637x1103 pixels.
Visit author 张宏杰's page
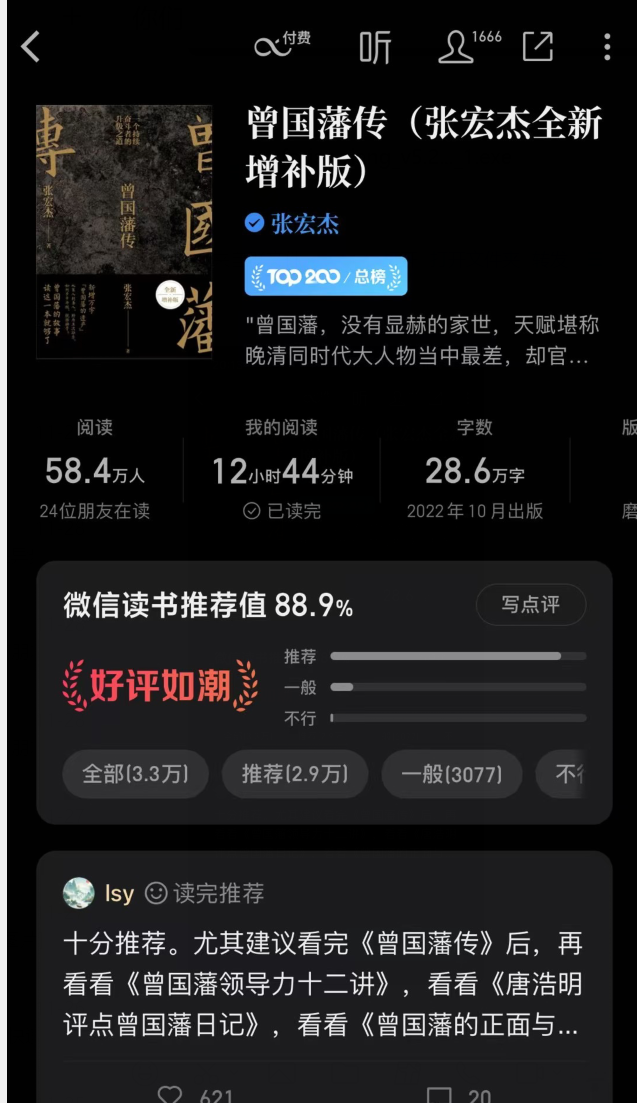point(304,223)
